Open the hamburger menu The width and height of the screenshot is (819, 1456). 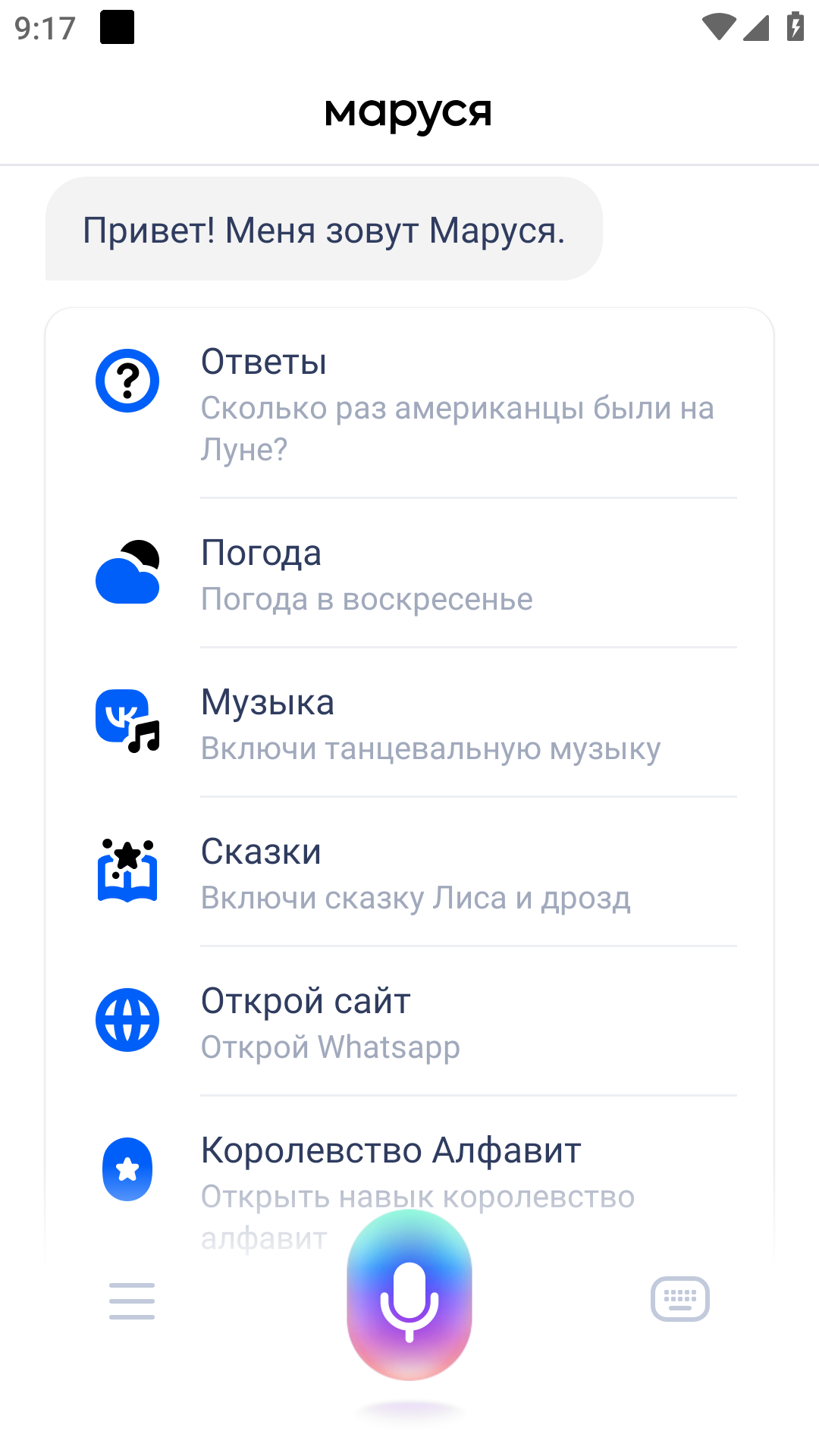click(x=132, y=1301)
